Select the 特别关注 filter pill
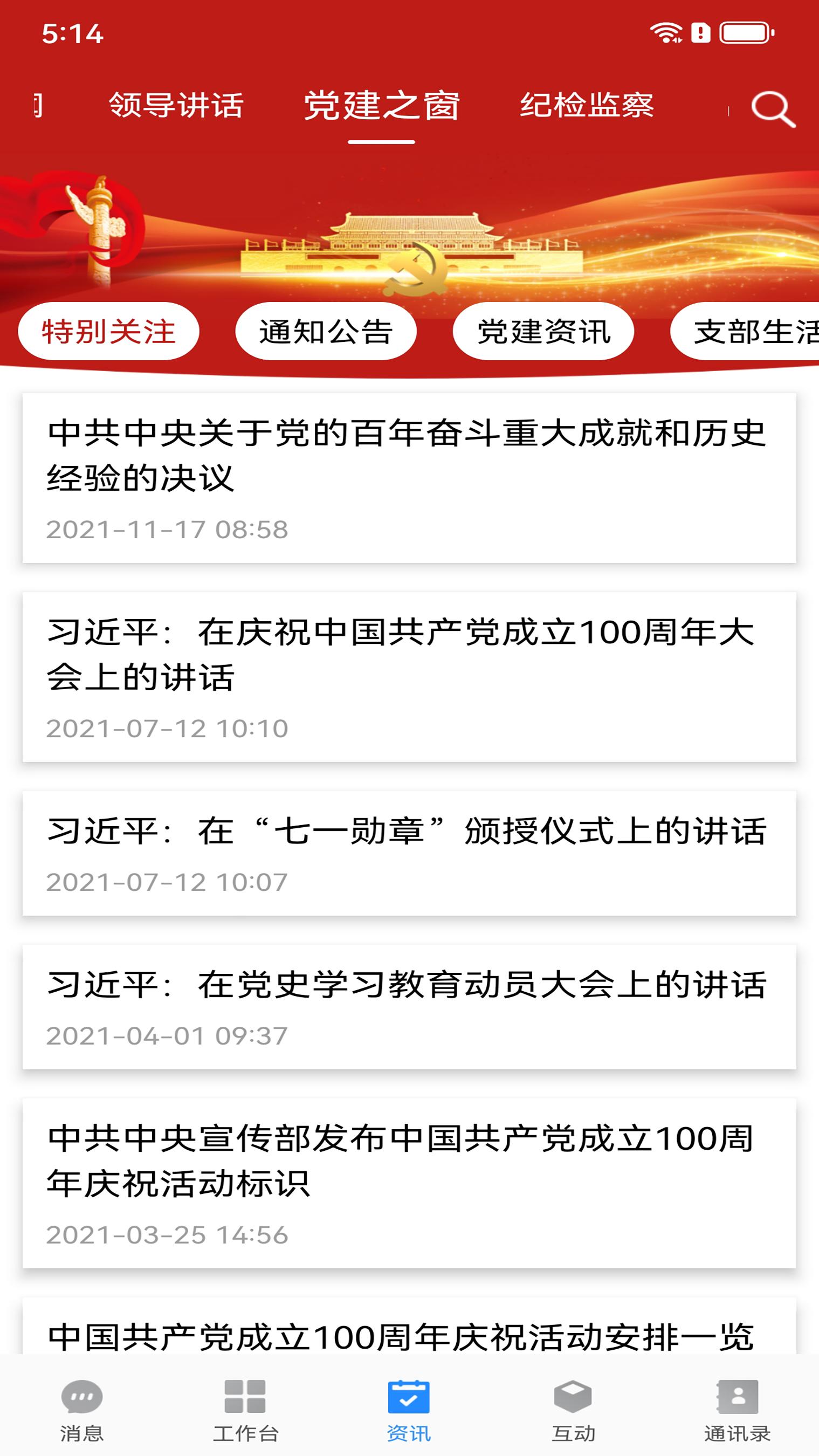Screen dimensions: 819x1456 pyautogui.click(x=108, y=332)
